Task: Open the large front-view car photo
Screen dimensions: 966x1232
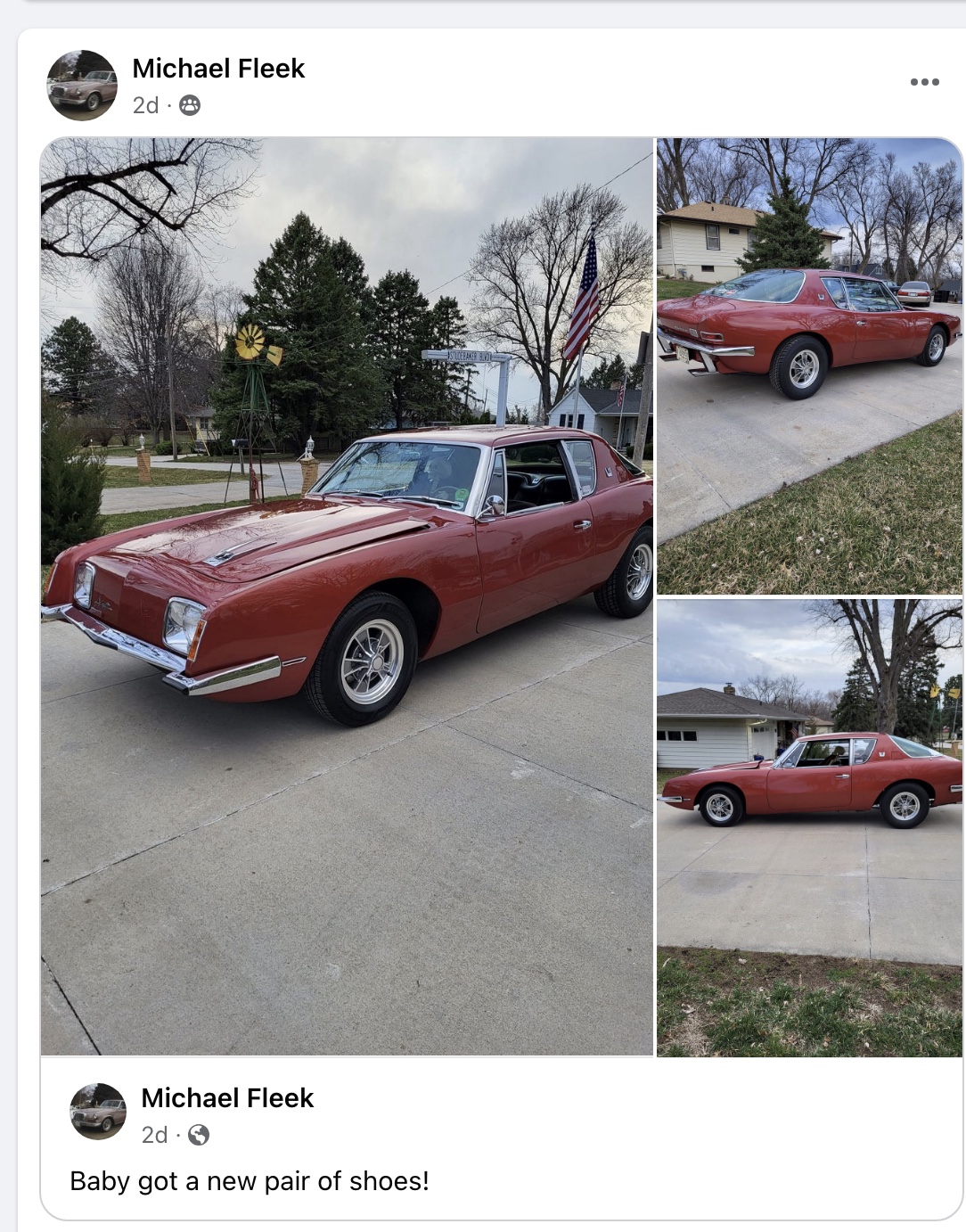Action: coord(347,595)
